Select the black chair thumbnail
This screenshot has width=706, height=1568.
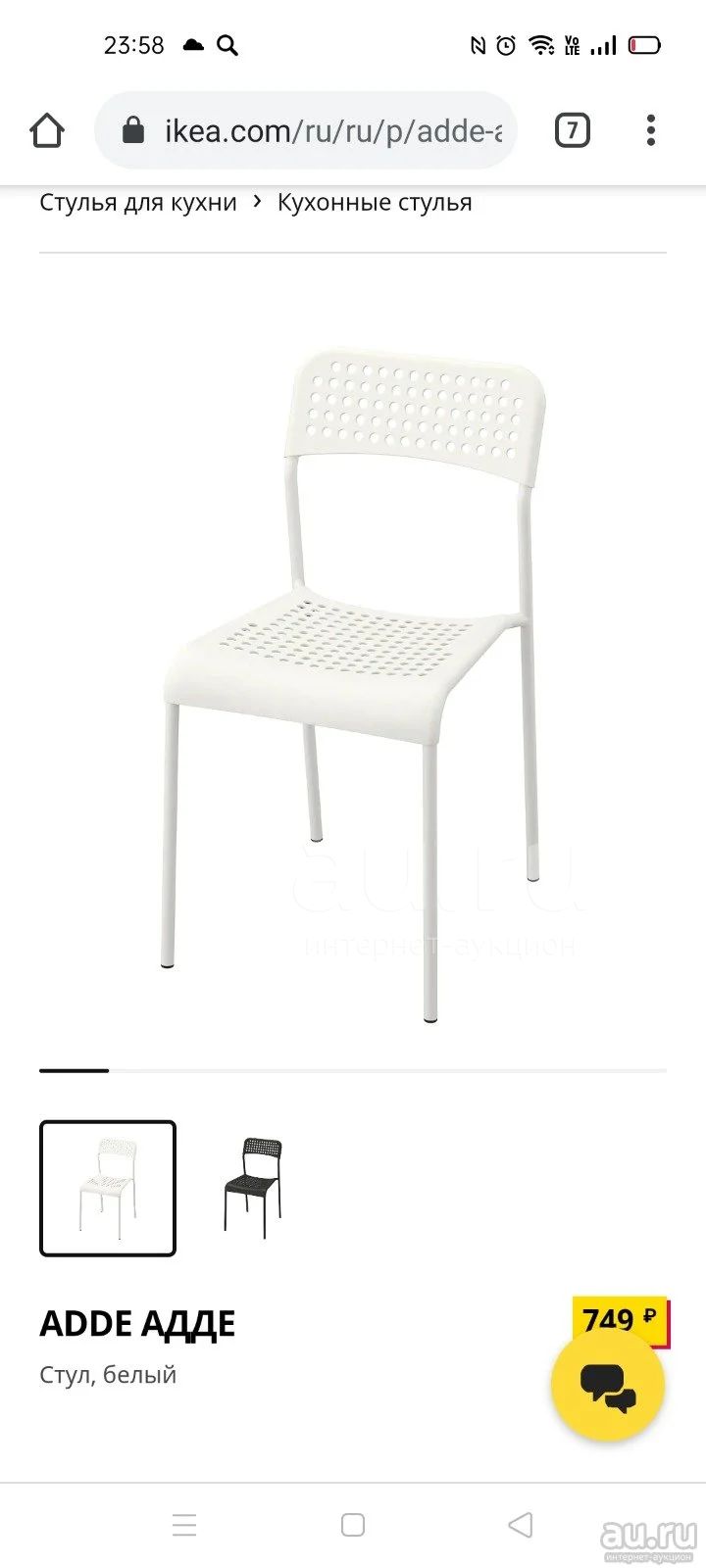coord(253,1189)
